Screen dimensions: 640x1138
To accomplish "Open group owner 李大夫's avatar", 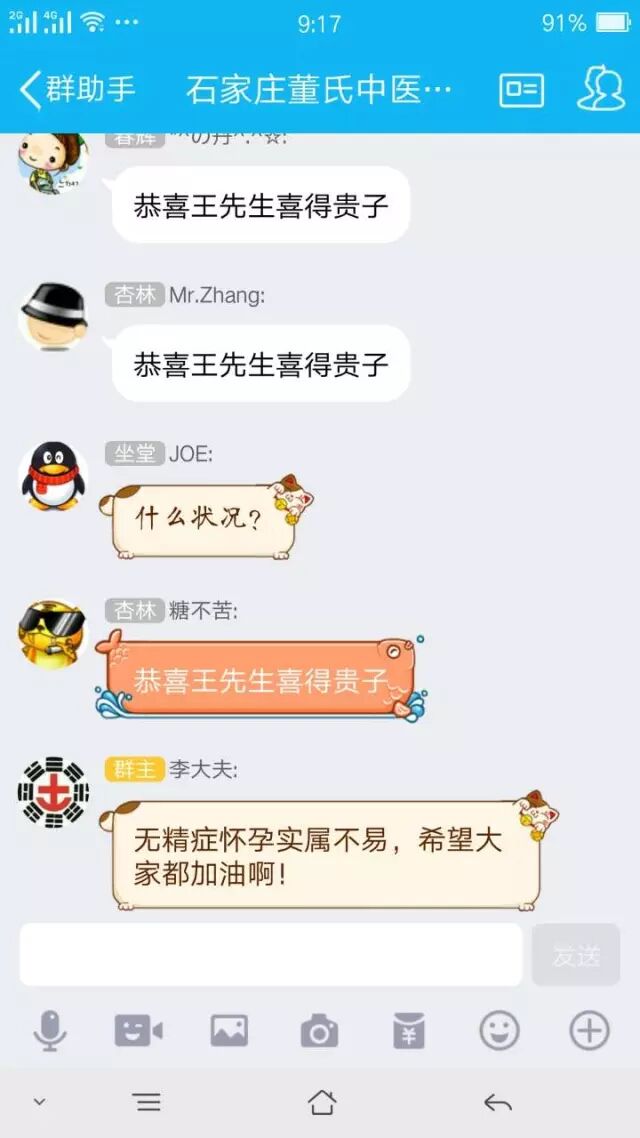I will click(x=53, y=792).
